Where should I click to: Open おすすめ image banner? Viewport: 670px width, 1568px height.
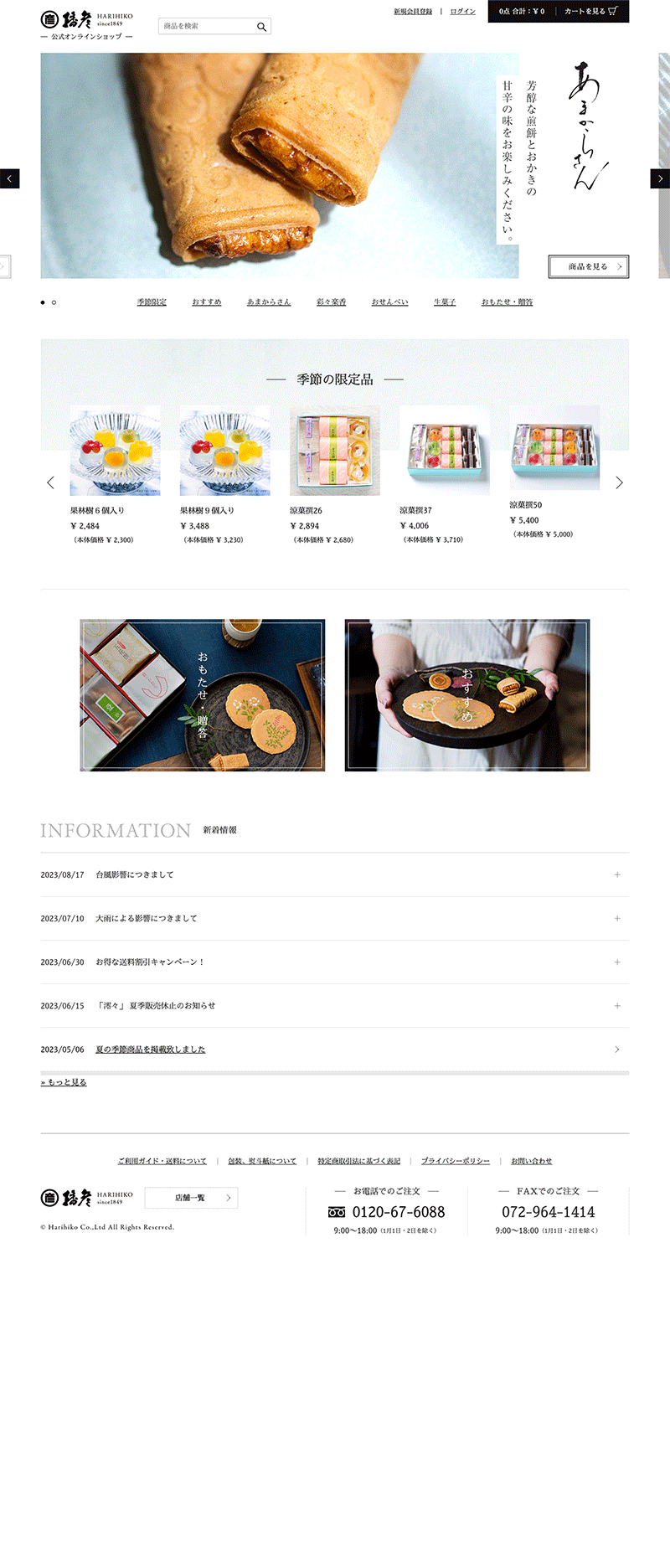tap(466, 695)
